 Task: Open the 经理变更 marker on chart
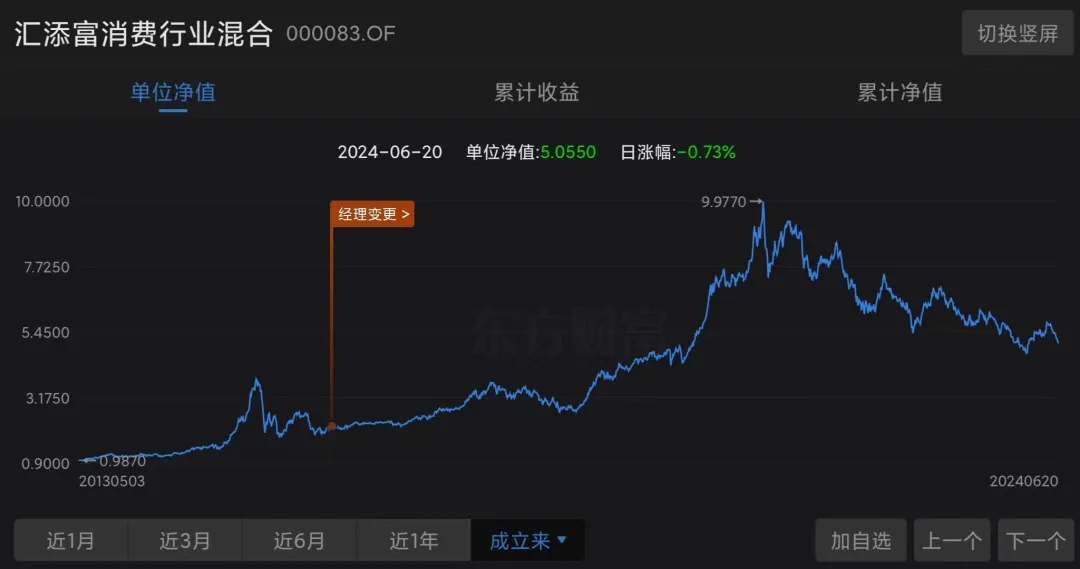(372, 214)
